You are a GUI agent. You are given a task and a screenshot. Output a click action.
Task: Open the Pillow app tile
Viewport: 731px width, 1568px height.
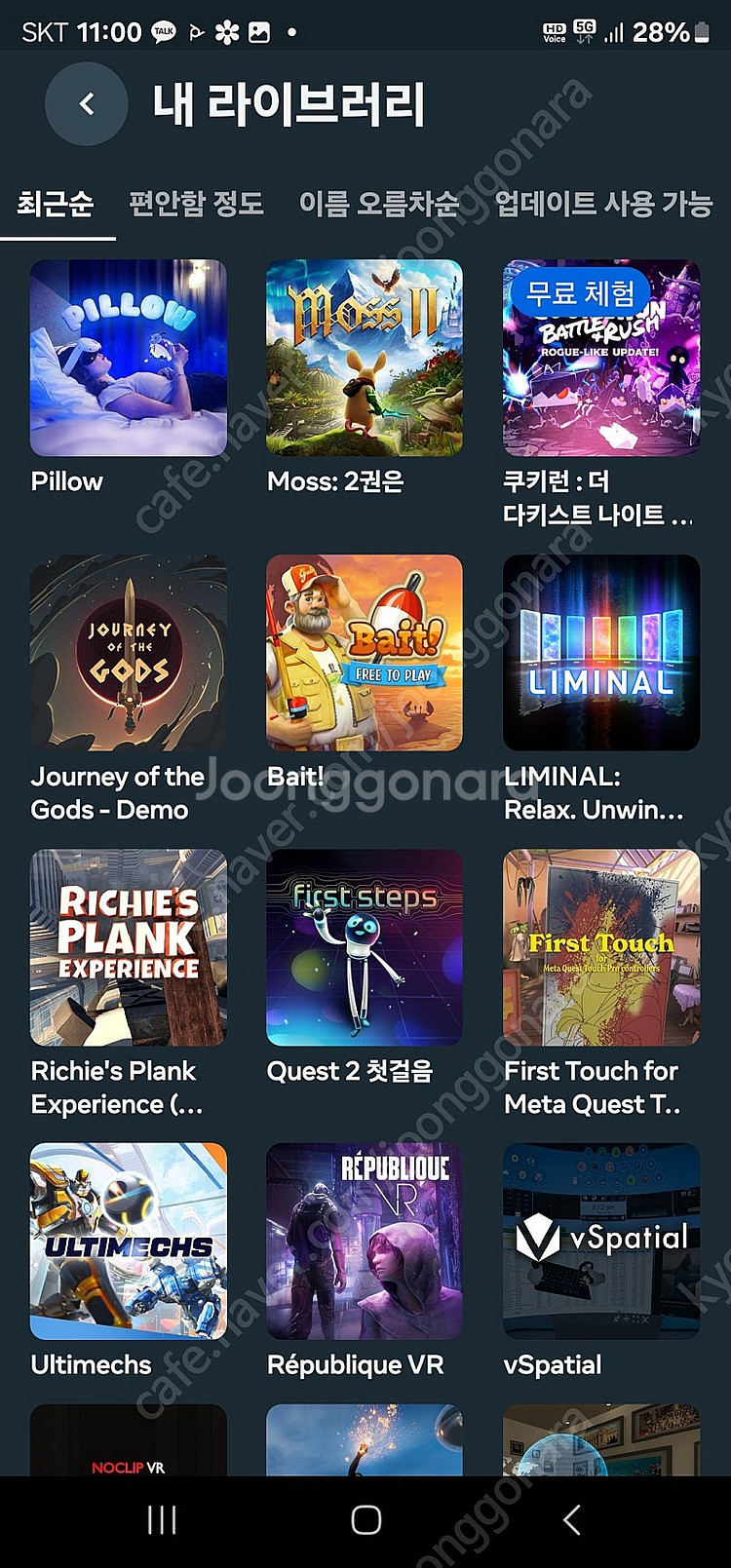[x=129, y=358]
